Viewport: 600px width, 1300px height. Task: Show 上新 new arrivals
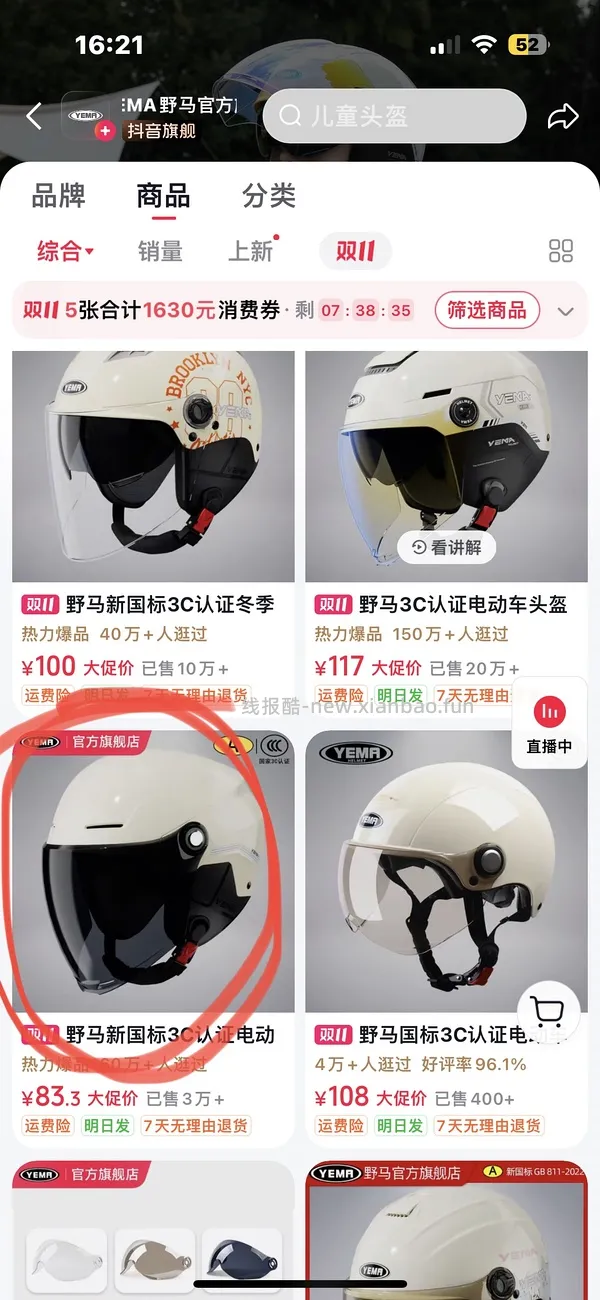coord(252,250)
